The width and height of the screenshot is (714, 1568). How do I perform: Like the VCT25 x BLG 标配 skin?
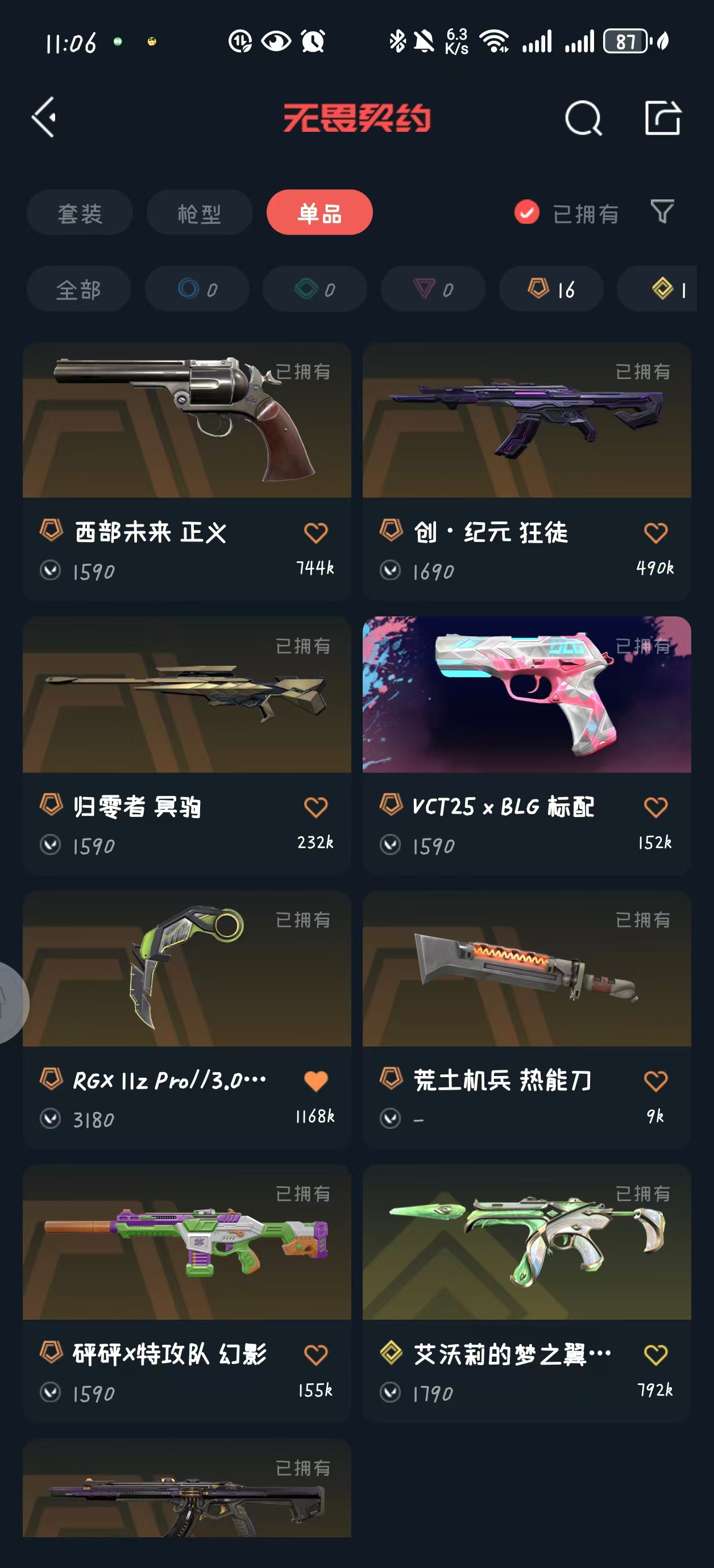pos(655,808)
